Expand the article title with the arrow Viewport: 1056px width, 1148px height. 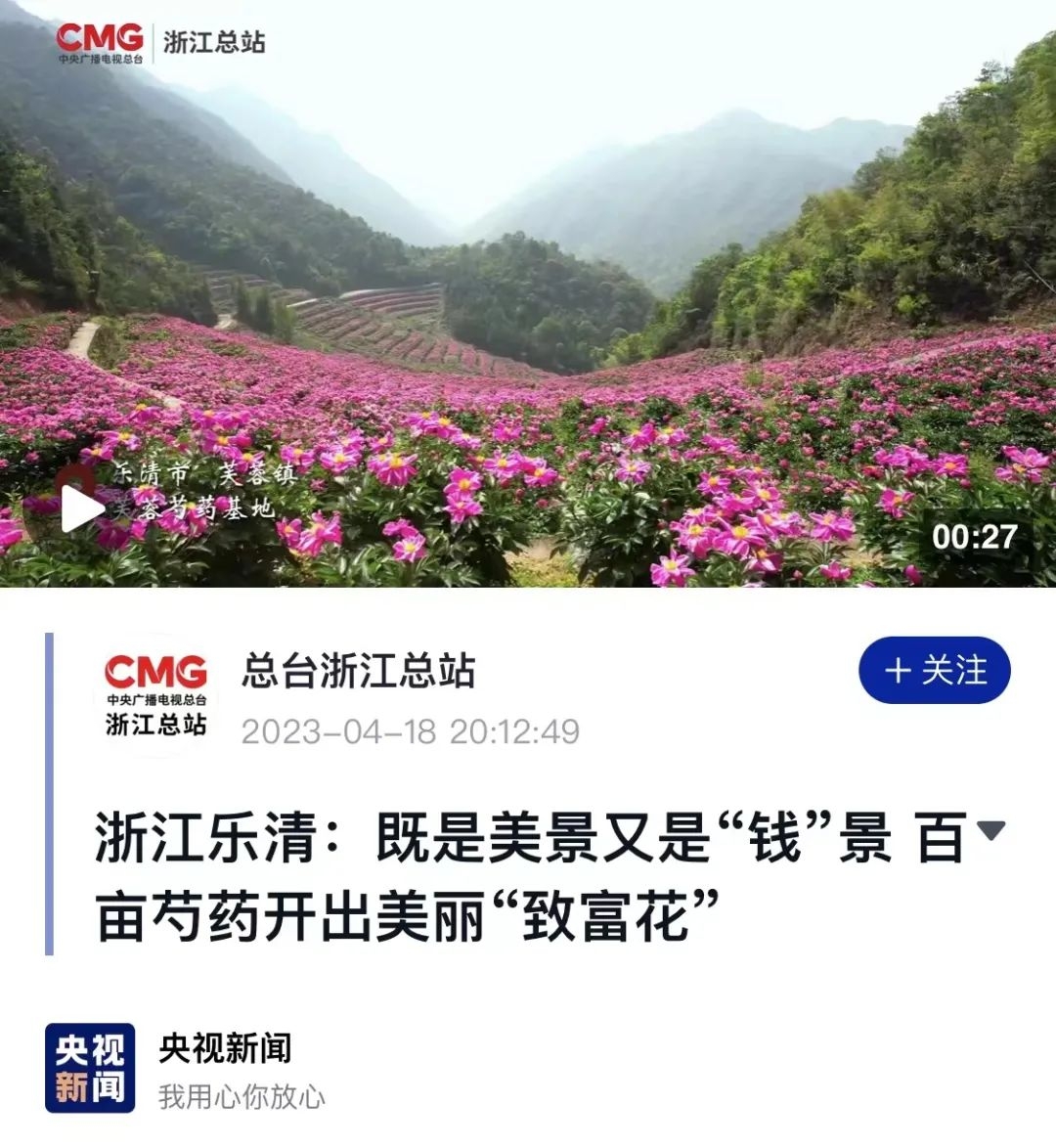(x=990, y=832)
